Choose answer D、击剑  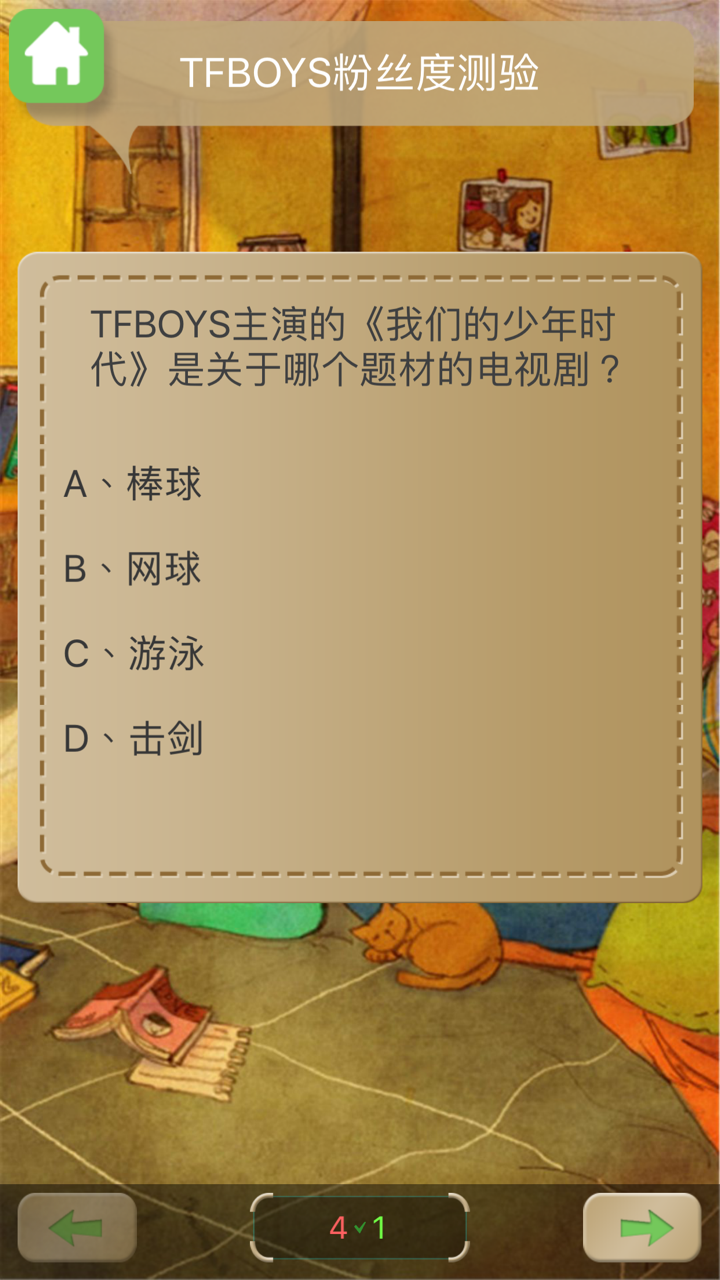pyautogui.click(x=133, y=739)
